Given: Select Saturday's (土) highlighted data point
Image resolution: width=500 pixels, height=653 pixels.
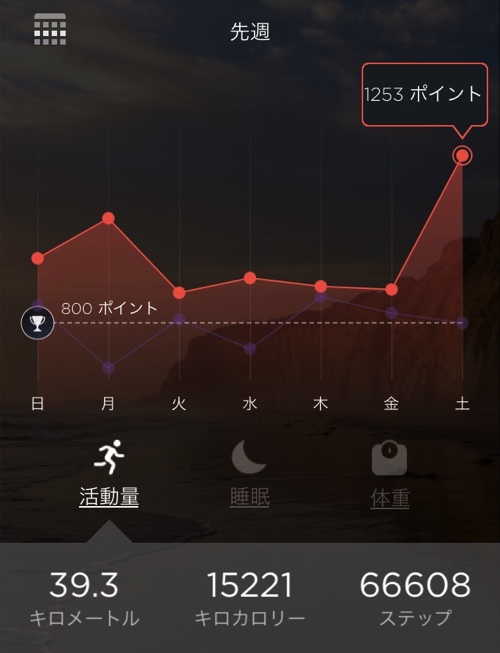Looking at the screenshot, I should click(x=462, y=155).
